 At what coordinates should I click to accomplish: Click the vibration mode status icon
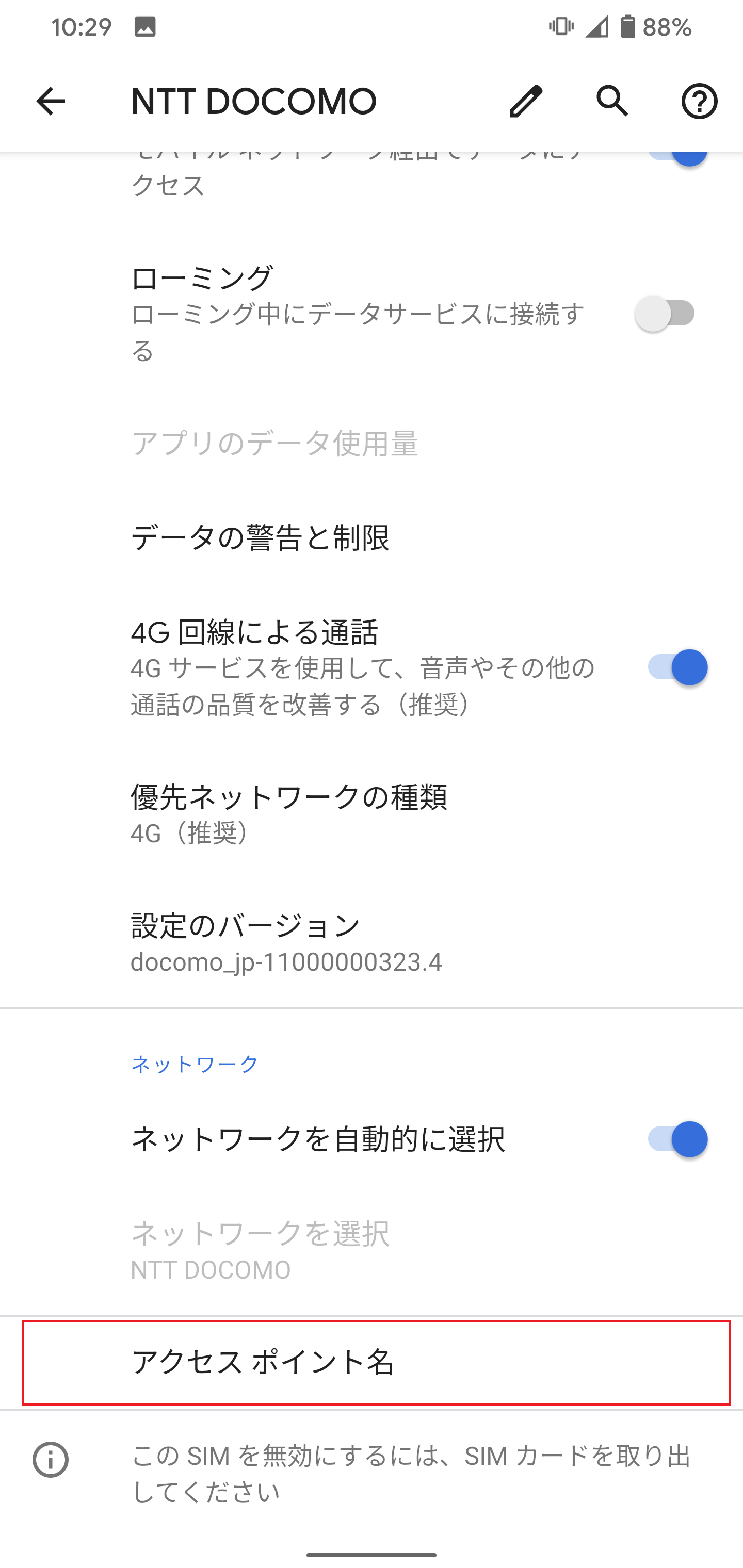pos(561,27)
